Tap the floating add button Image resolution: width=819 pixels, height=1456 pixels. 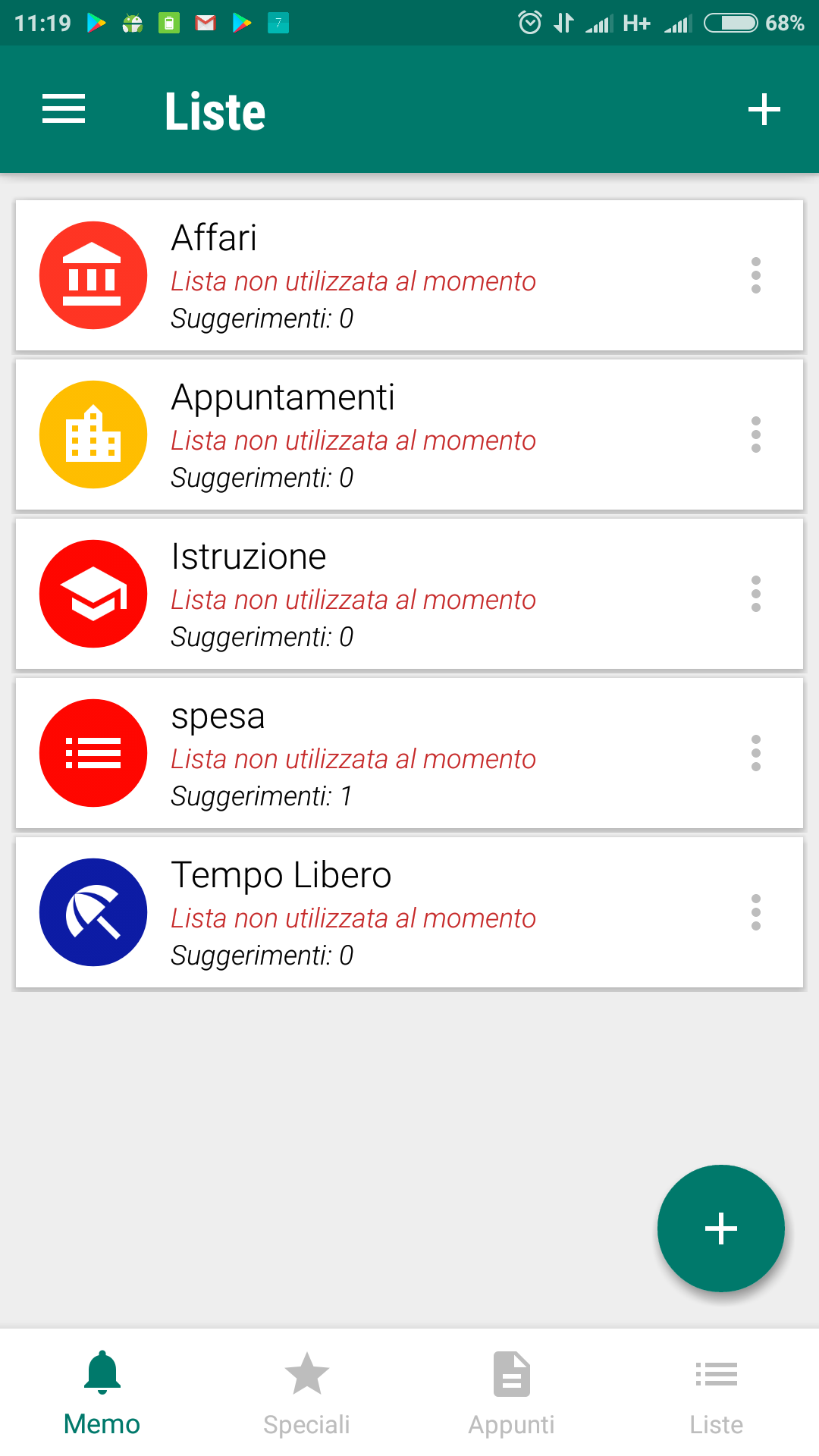pos(720,1228)
